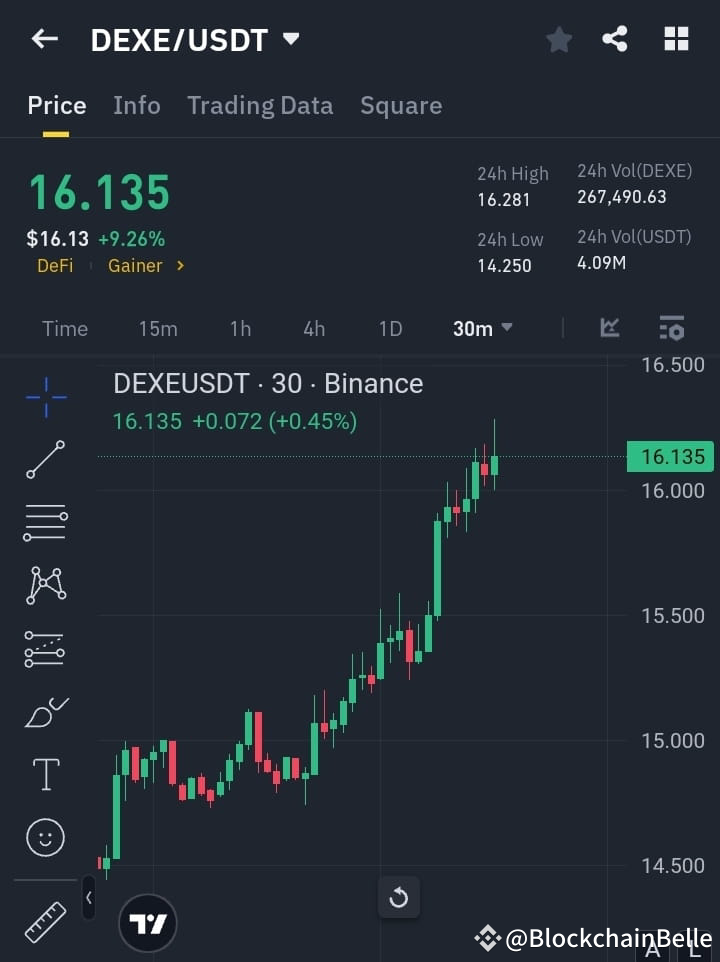Switch to the Trading Data tab

pos(260,105)
